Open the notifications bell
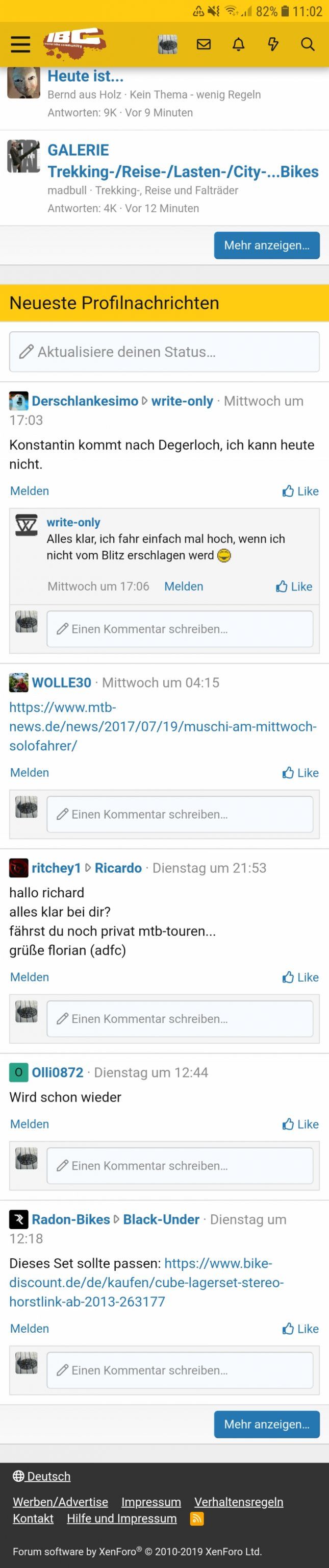 (x=238, y=44)
